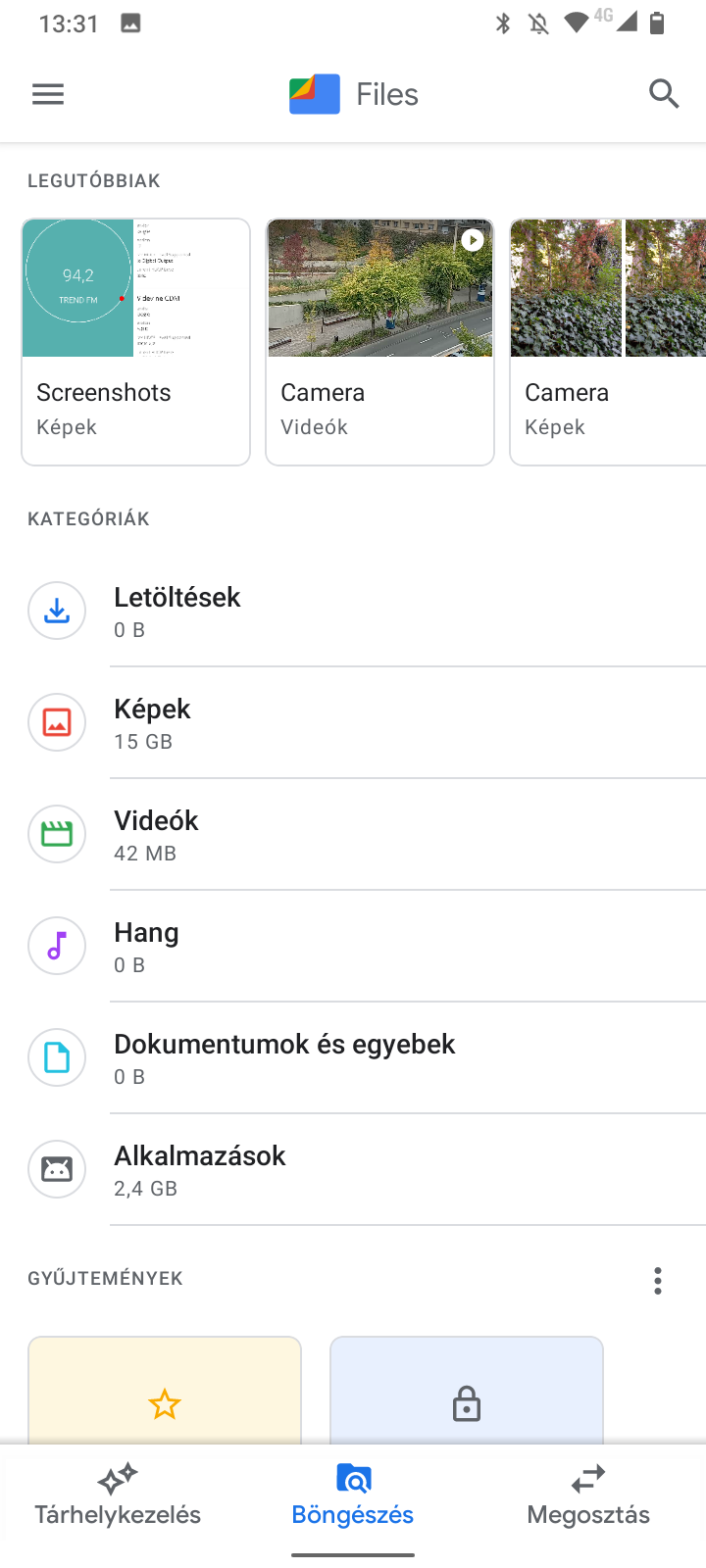Open the Gyűjtemények overflow menu

pos(658,1280)
